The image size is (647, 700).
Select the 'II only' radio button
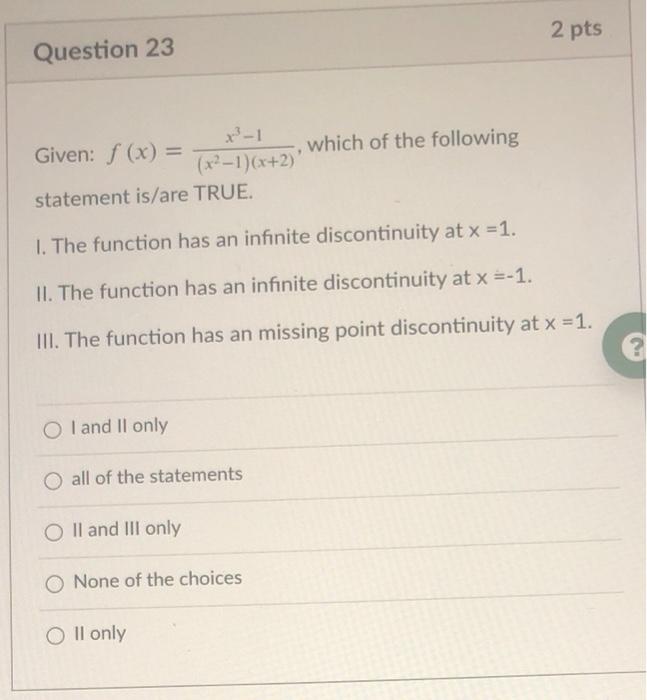coord(54,636)
